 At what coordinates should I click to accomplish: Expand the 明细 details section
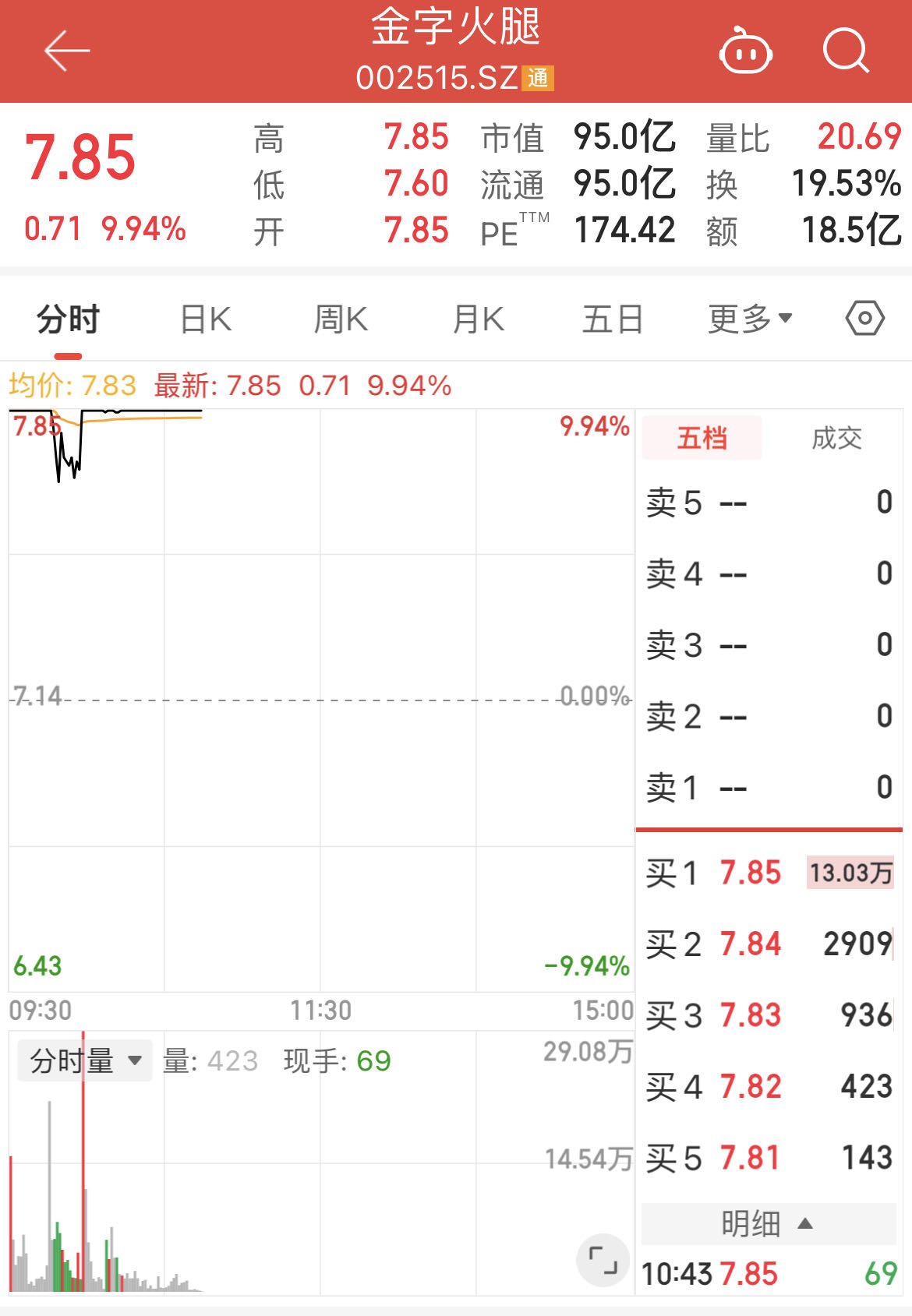[768, 1223]
